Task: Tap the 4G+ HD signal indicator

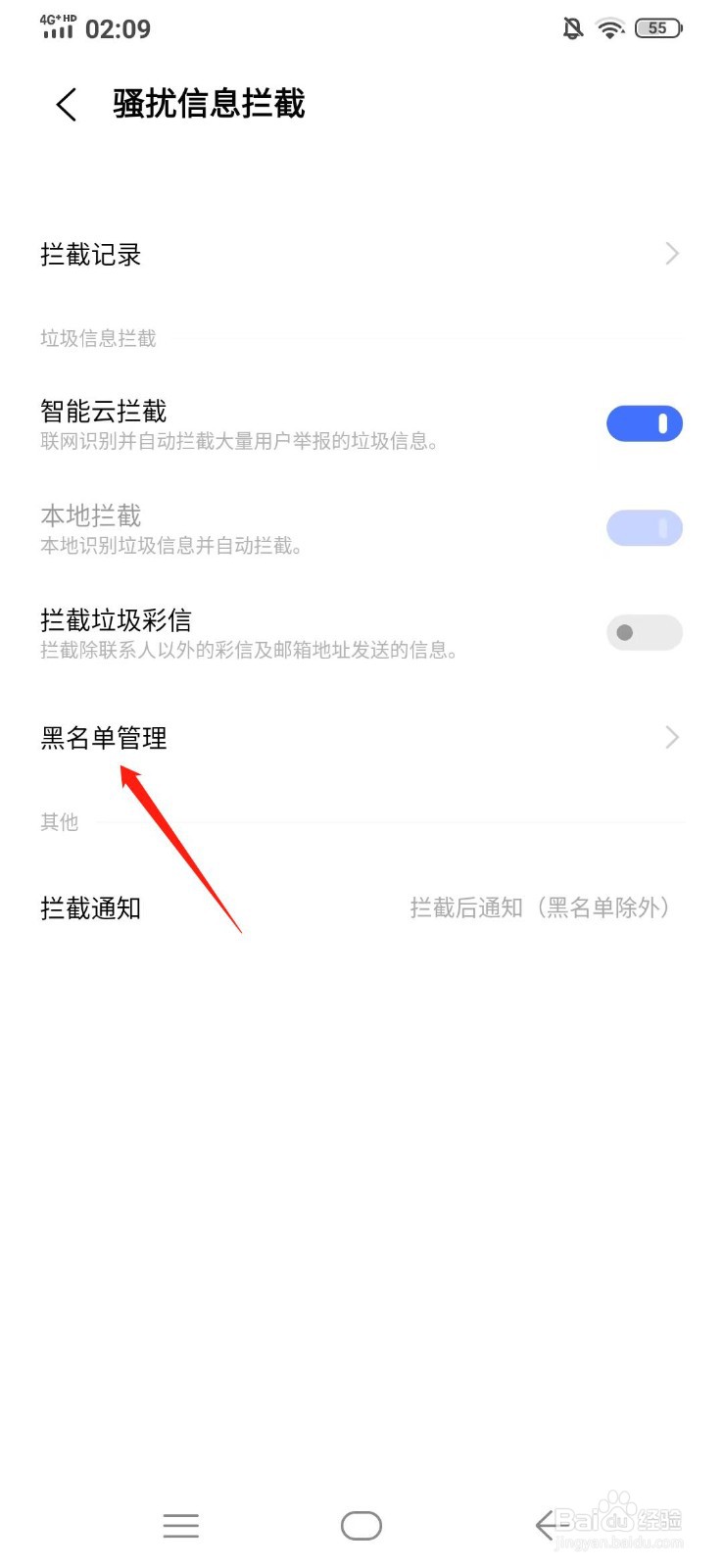Action: coord(56,26)
